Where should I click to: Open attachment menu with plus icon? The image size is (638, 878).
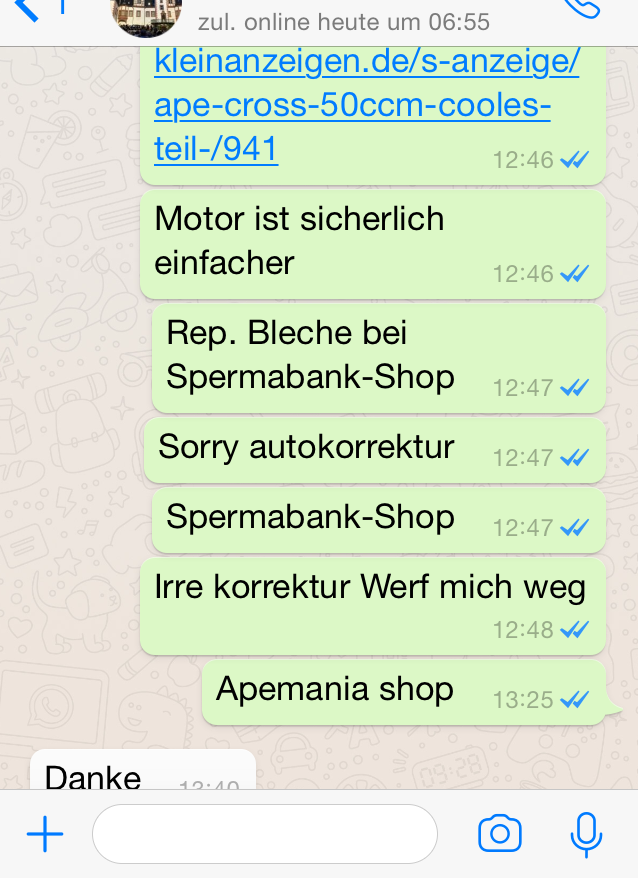(44, 834)
